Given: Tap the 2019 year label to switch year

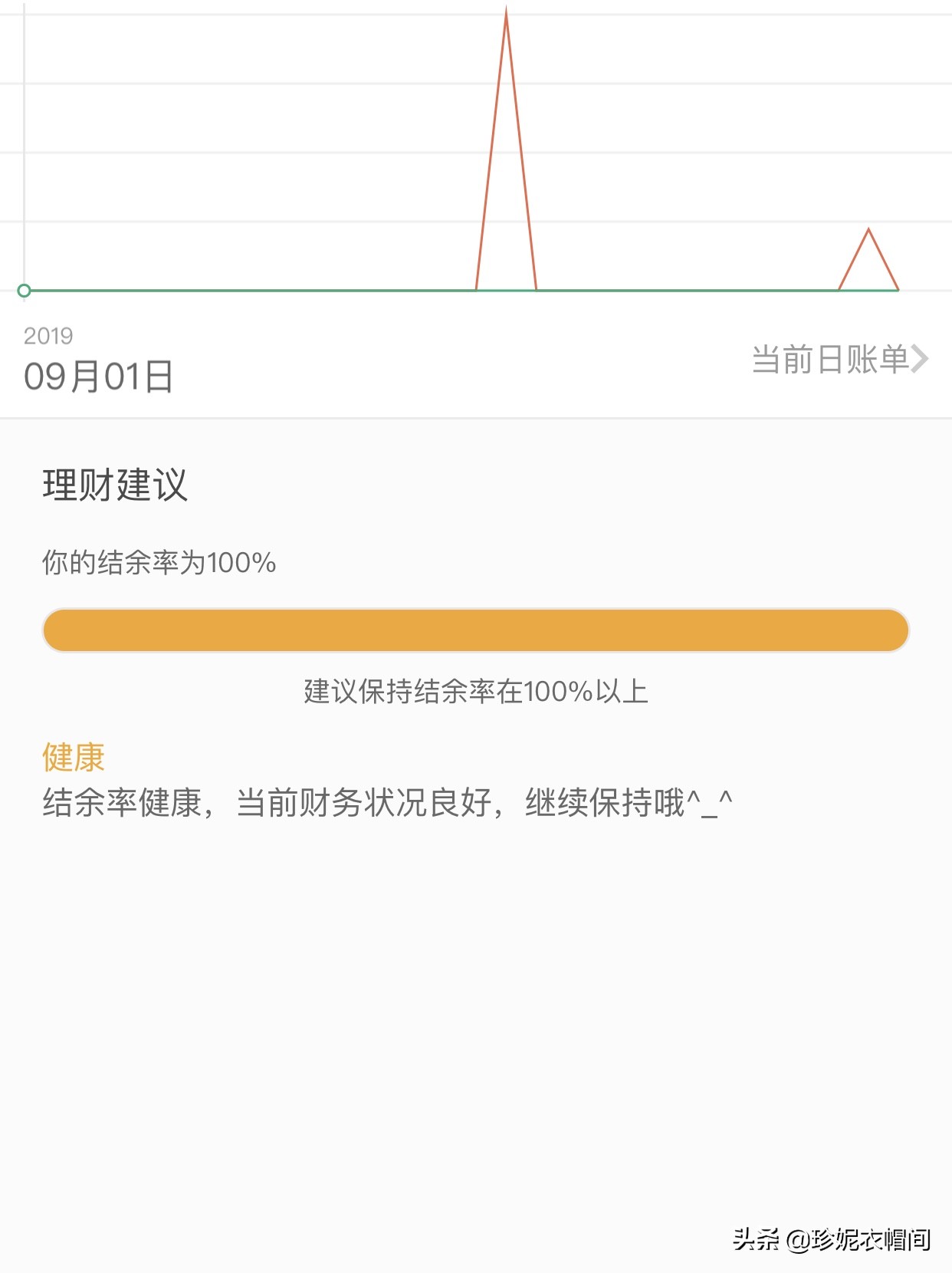Looking at the screenshot, I should click(48, 335).
